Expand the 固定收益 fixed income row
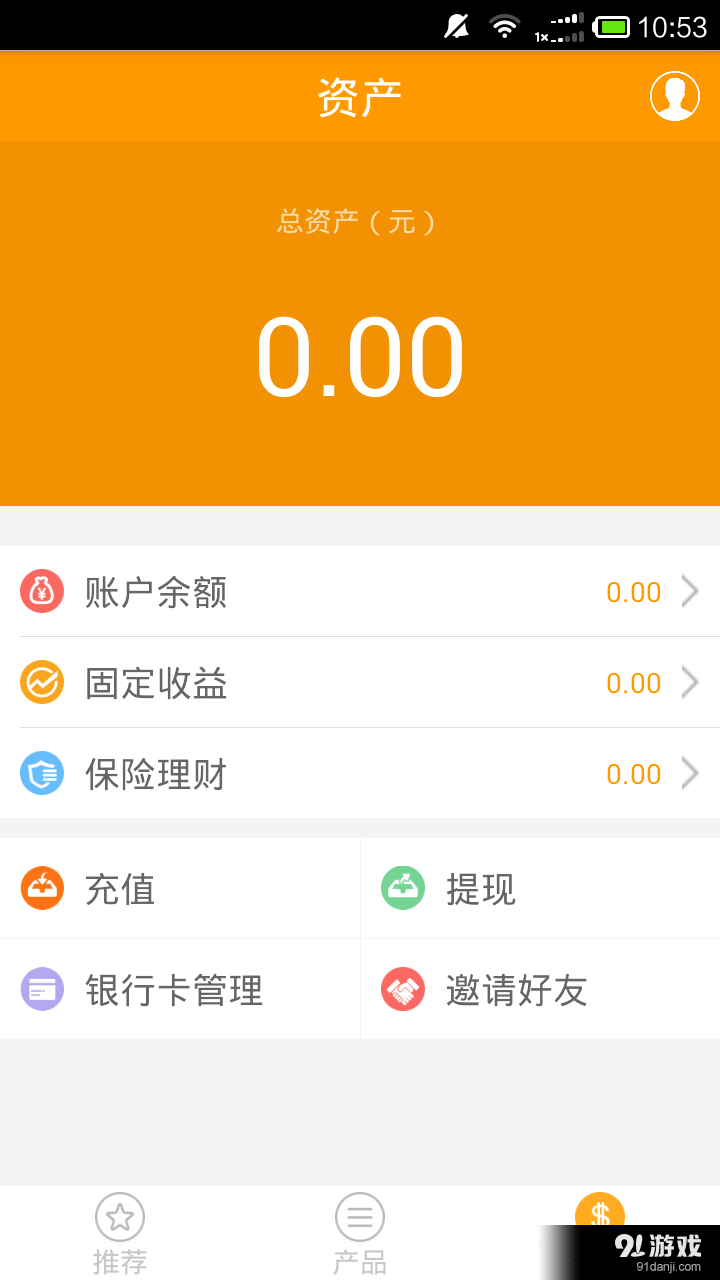 tap(689, 683)
